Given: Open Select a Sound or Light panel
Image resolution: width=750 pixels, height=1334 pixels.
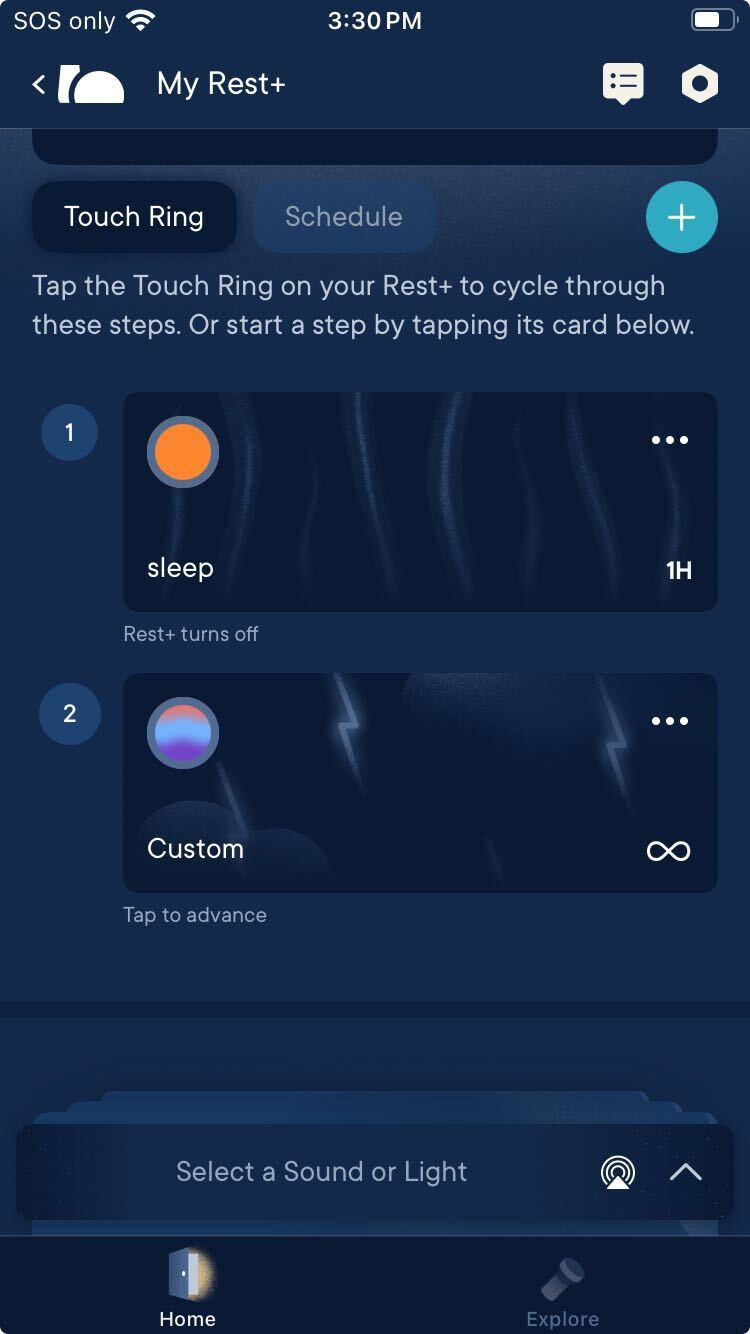Looking at the screenshot, I should [x=321, y=1172].
